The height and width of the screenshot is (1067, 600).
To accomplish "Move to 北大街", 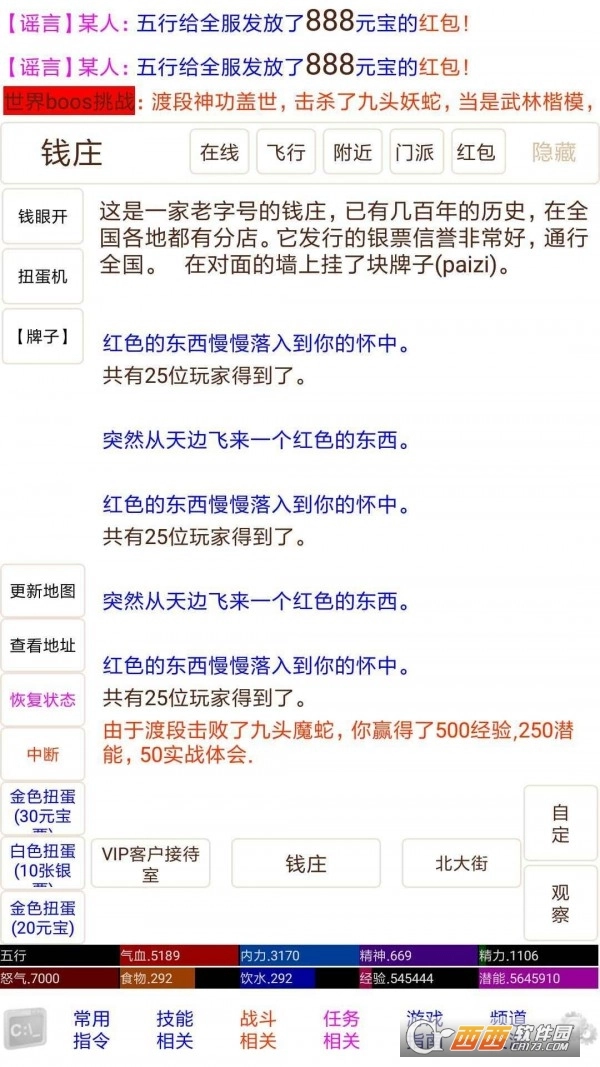I will 462,863.
